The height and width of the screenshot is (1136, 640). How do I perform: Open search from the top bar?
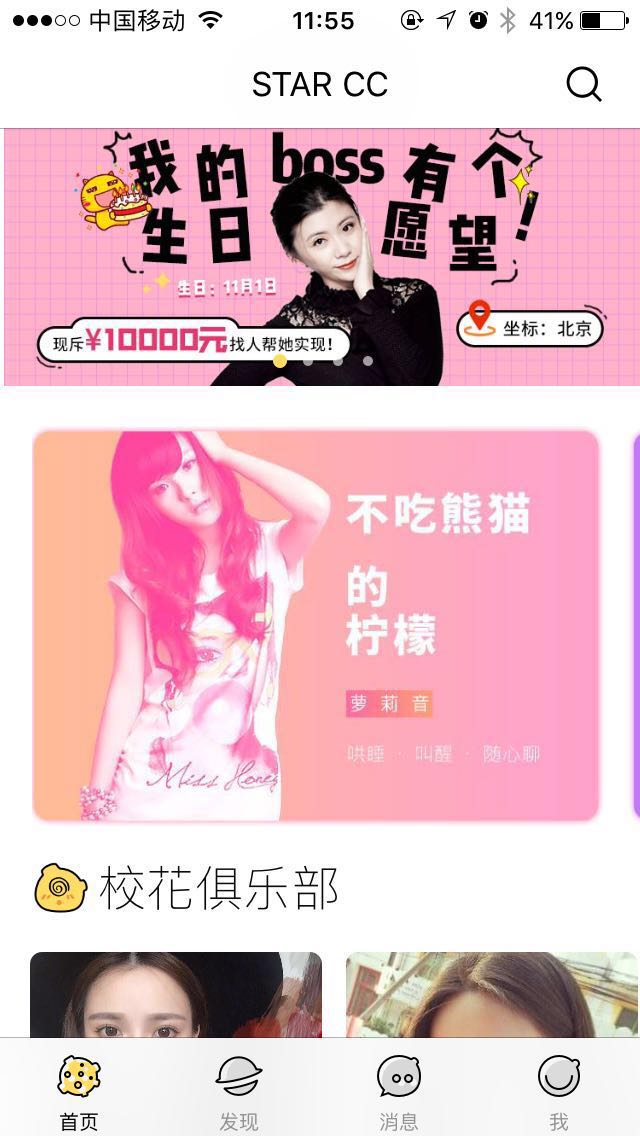(x=583, y=85)
